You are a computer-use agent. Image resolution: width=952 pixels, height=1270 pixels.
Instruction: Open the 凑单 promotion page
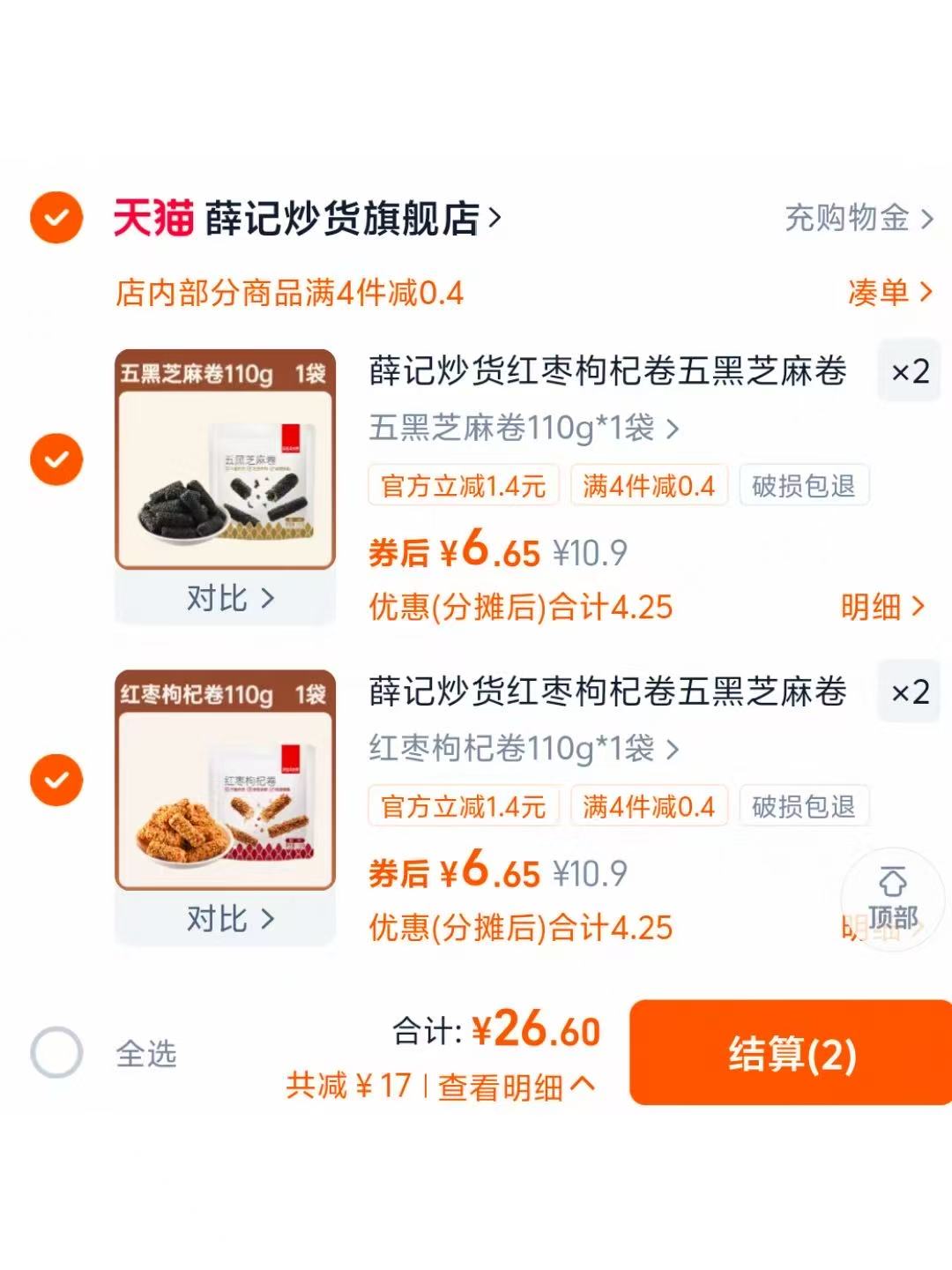coord(887,294)
